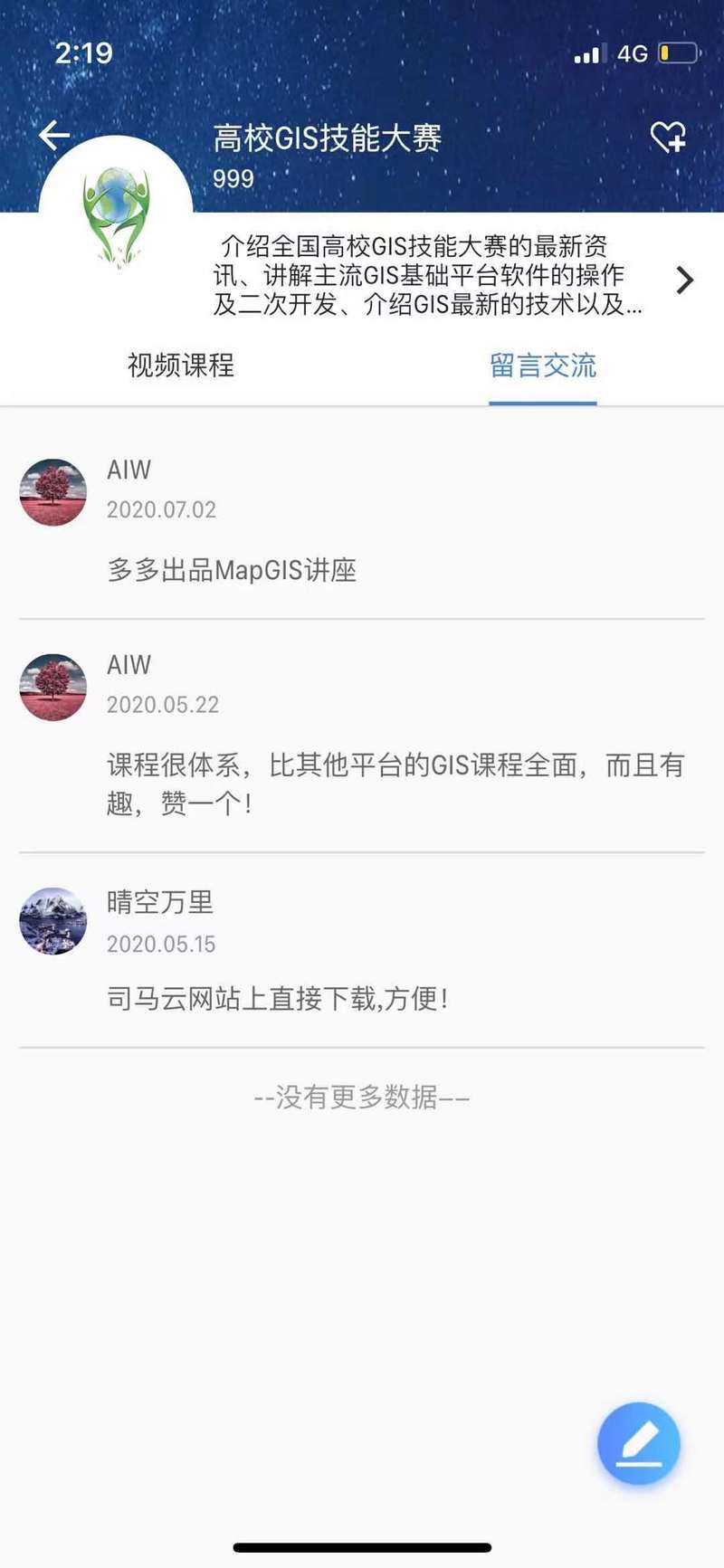Write a new comment with the pencil button
Viewport: 724px width, 1568px height.
(x=639, y=1443)
